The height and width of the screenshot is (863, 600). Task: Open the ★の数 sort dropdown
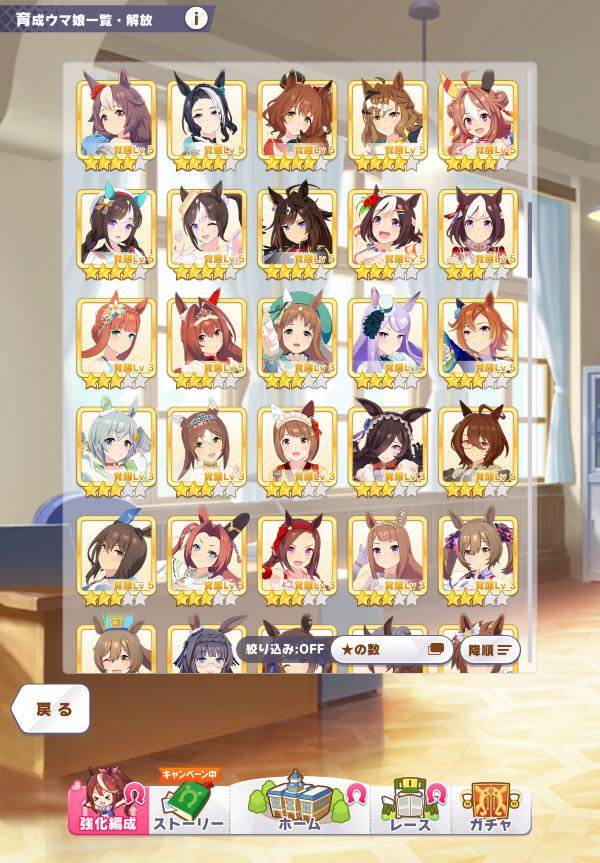(392, 649)
